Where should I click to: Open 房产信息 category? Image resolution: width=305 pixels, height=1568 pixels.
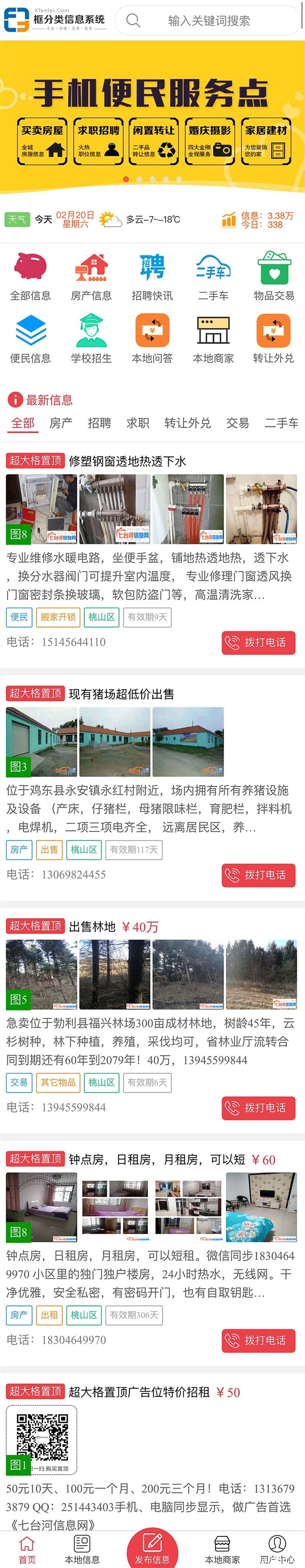point(91,277)
